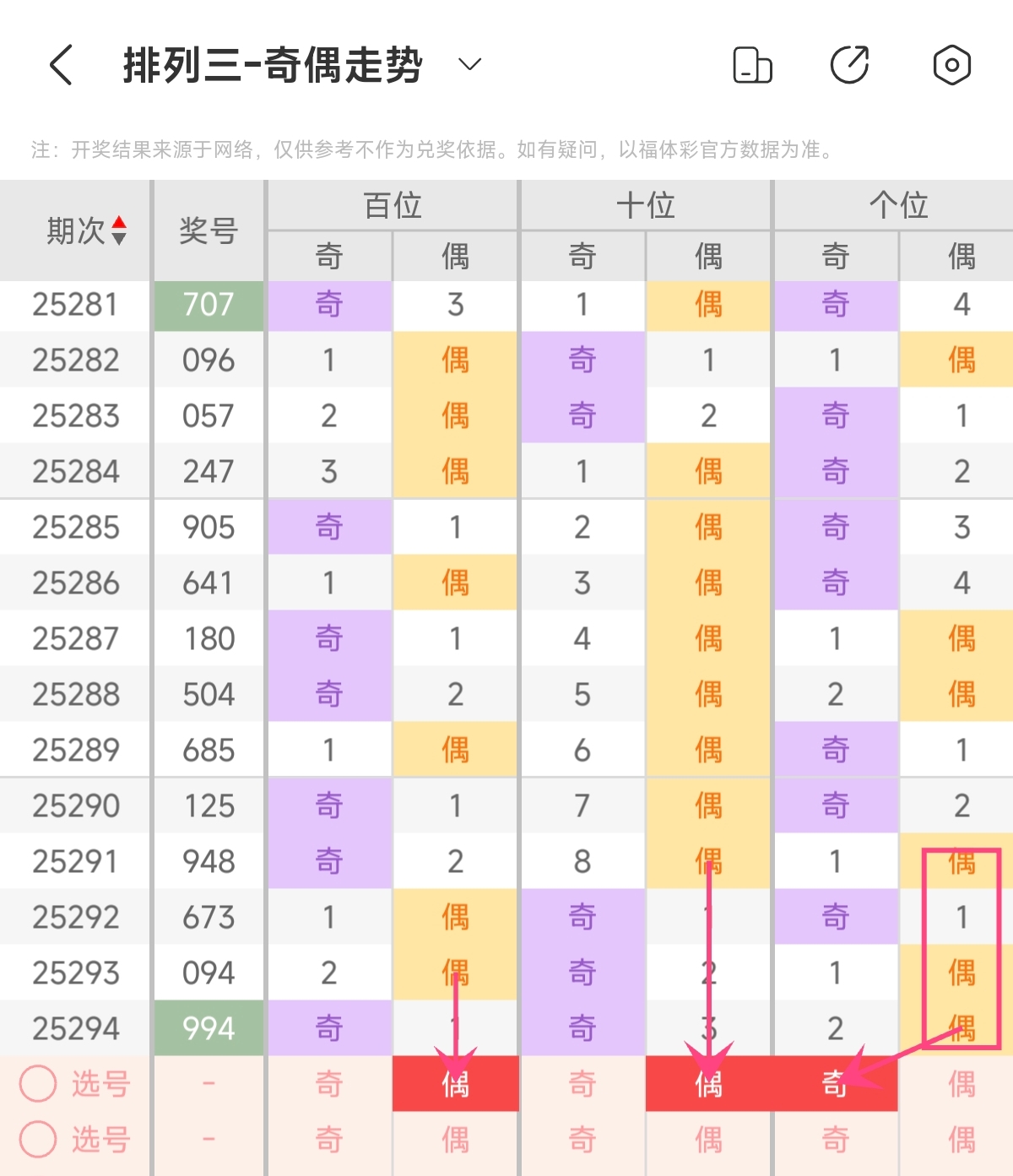Tap the screen rotation icon
Screen dimensions: 1013x1176
[752, 65]
